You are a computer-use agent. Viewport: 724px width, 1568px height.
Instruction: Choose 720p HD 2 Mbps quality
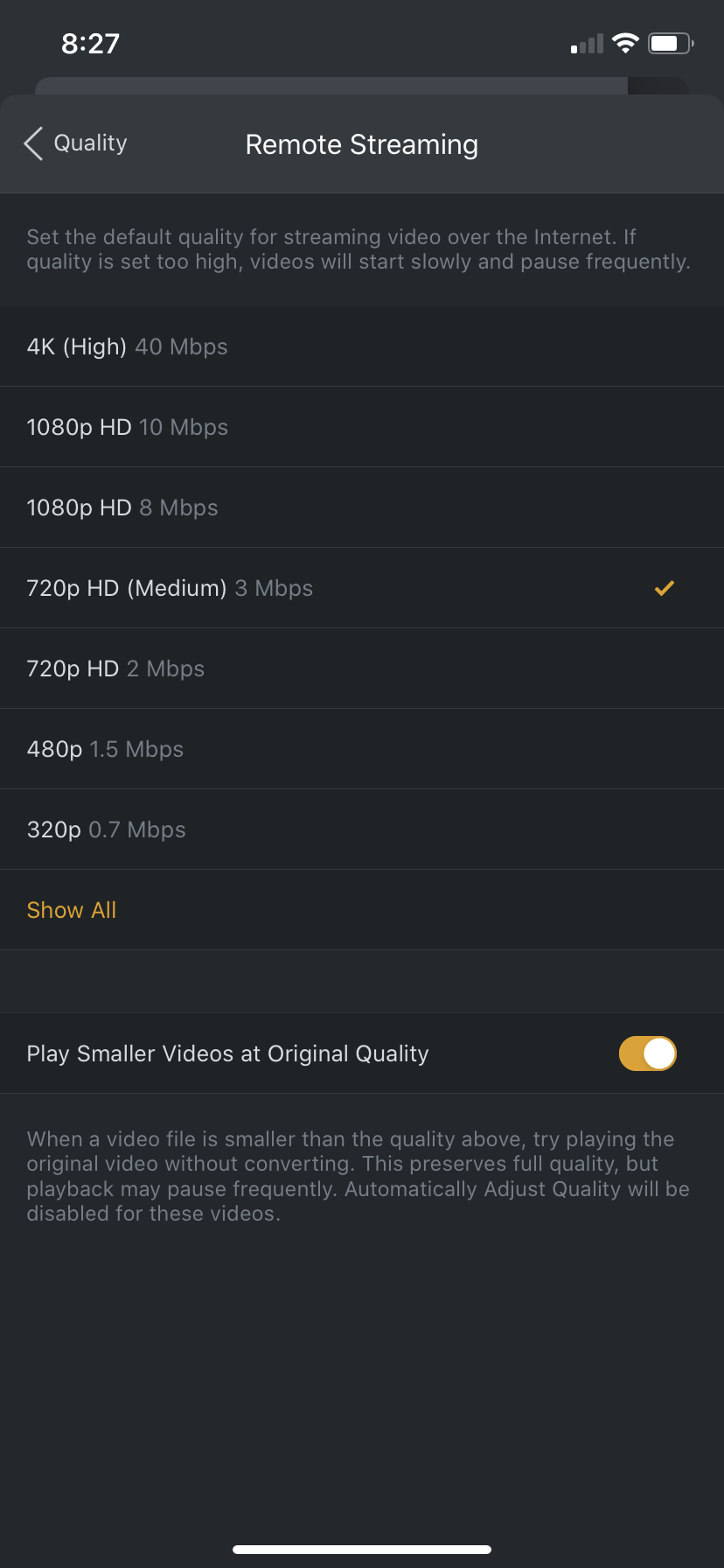pyautogui.click(x=362, y=668)
